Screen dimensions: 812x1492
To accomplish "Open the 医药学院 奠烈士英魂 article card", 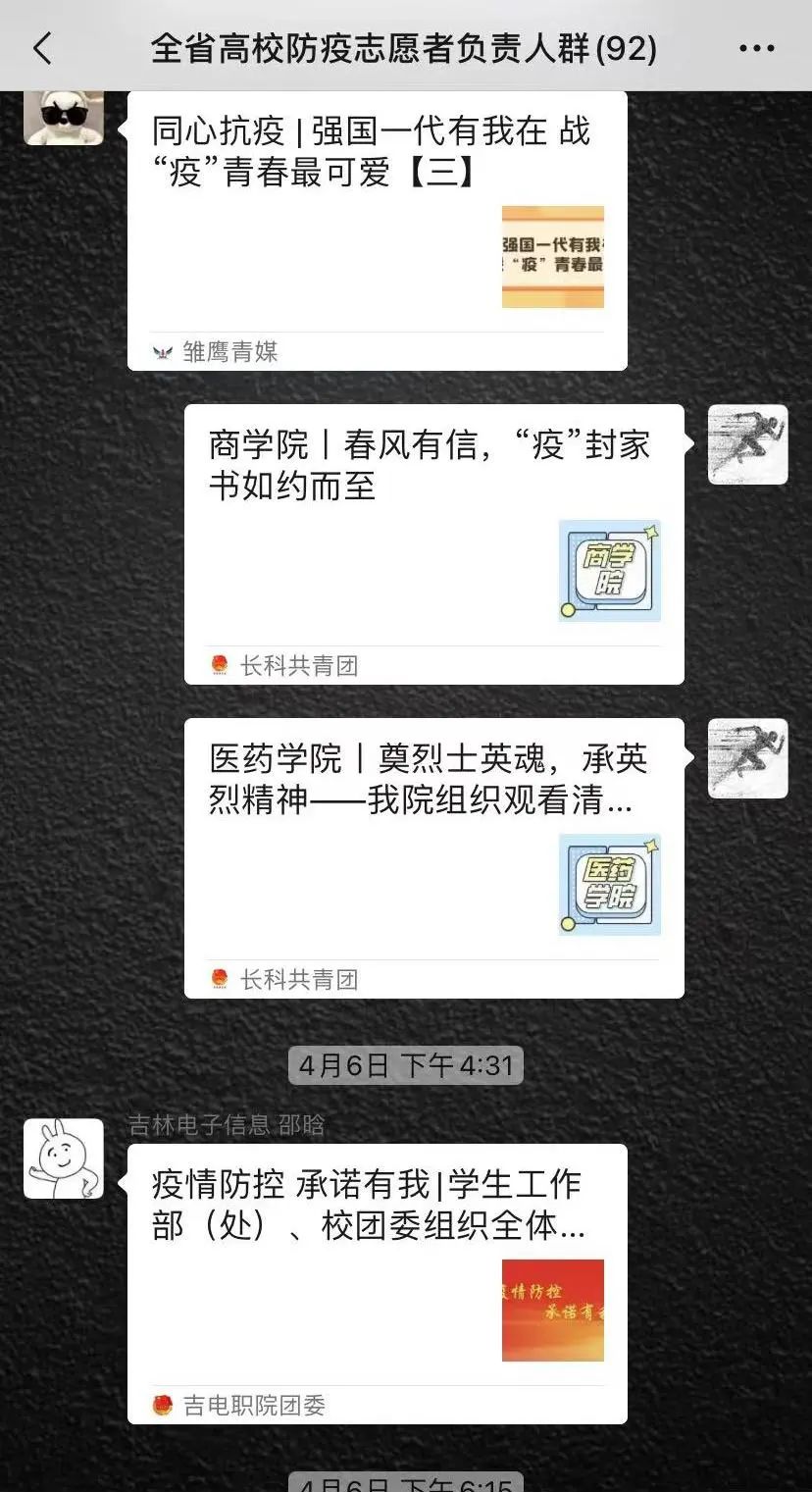I will pyautogui.click(x=433, y=858).
